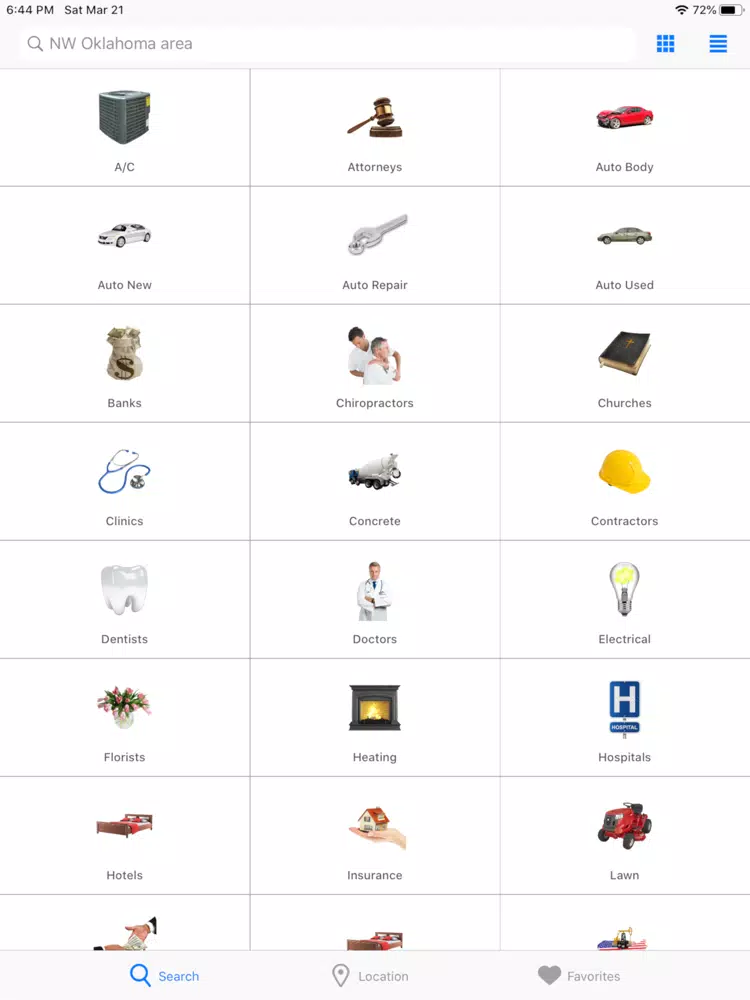Browse the Attorneys category

coord(375,128)
